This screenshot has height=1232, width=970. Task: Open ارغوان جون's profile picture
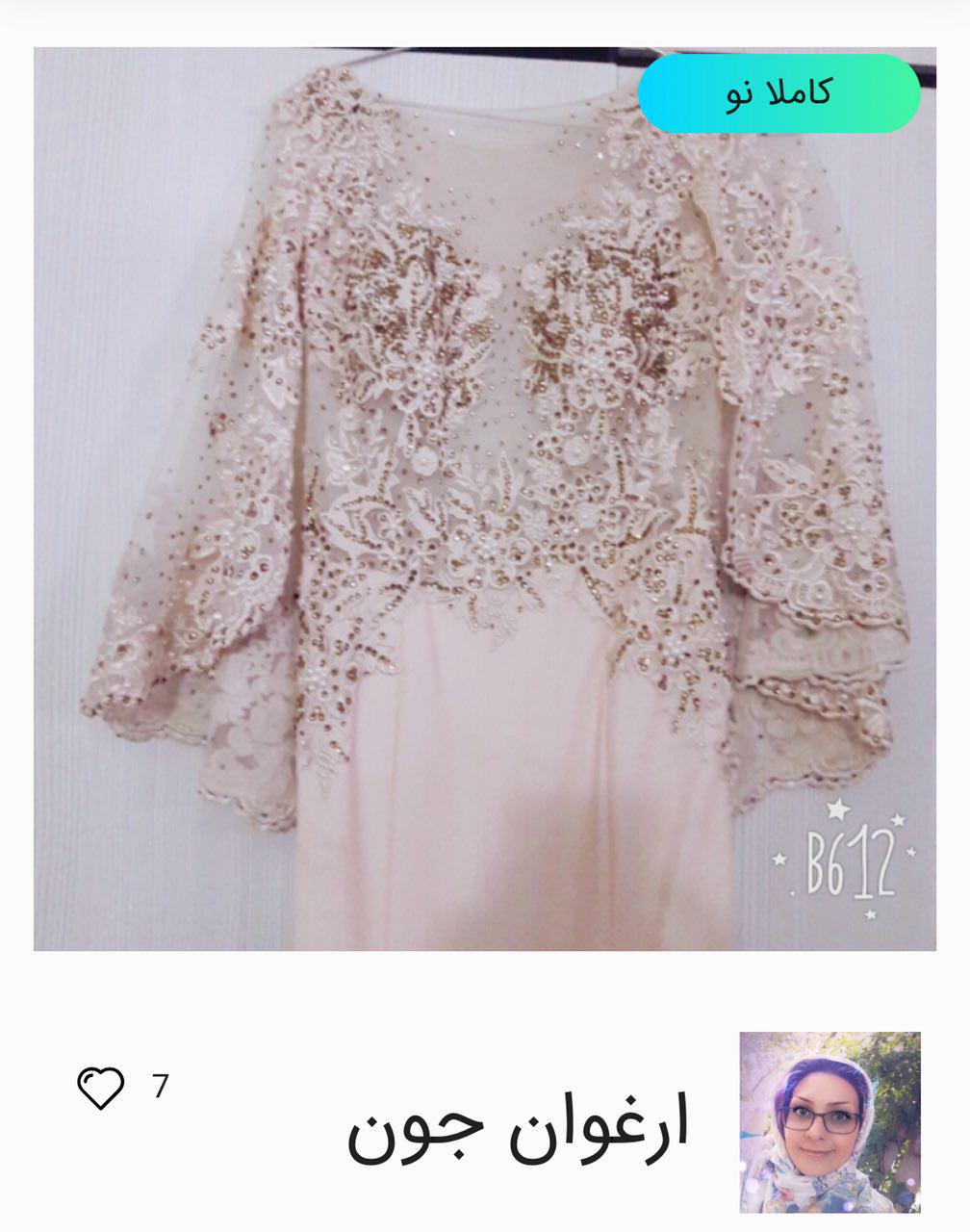pyautogui.click(x=830, y=1121)
